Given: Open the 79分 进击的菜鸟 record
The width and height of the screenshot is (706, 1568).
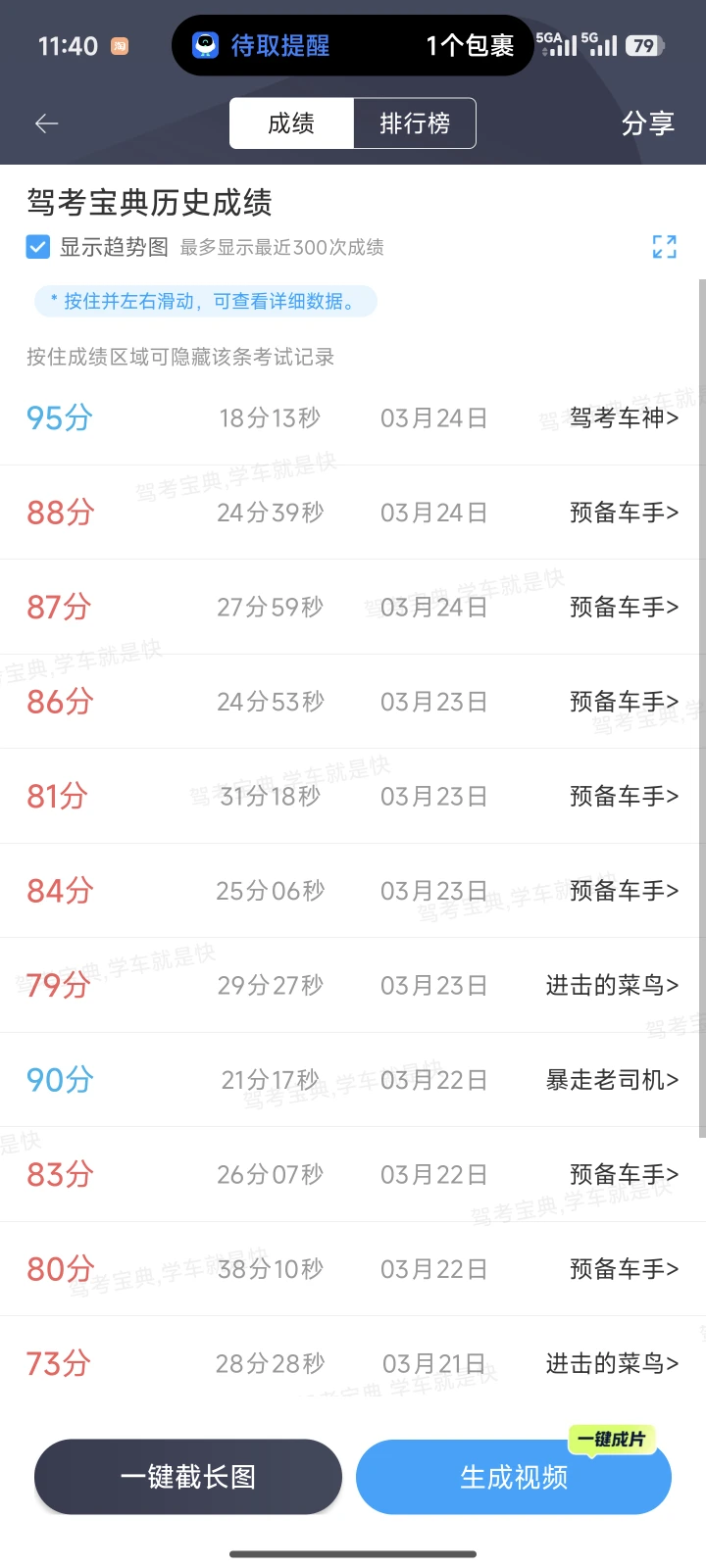Looking at the screenshot, I should 612,985.
